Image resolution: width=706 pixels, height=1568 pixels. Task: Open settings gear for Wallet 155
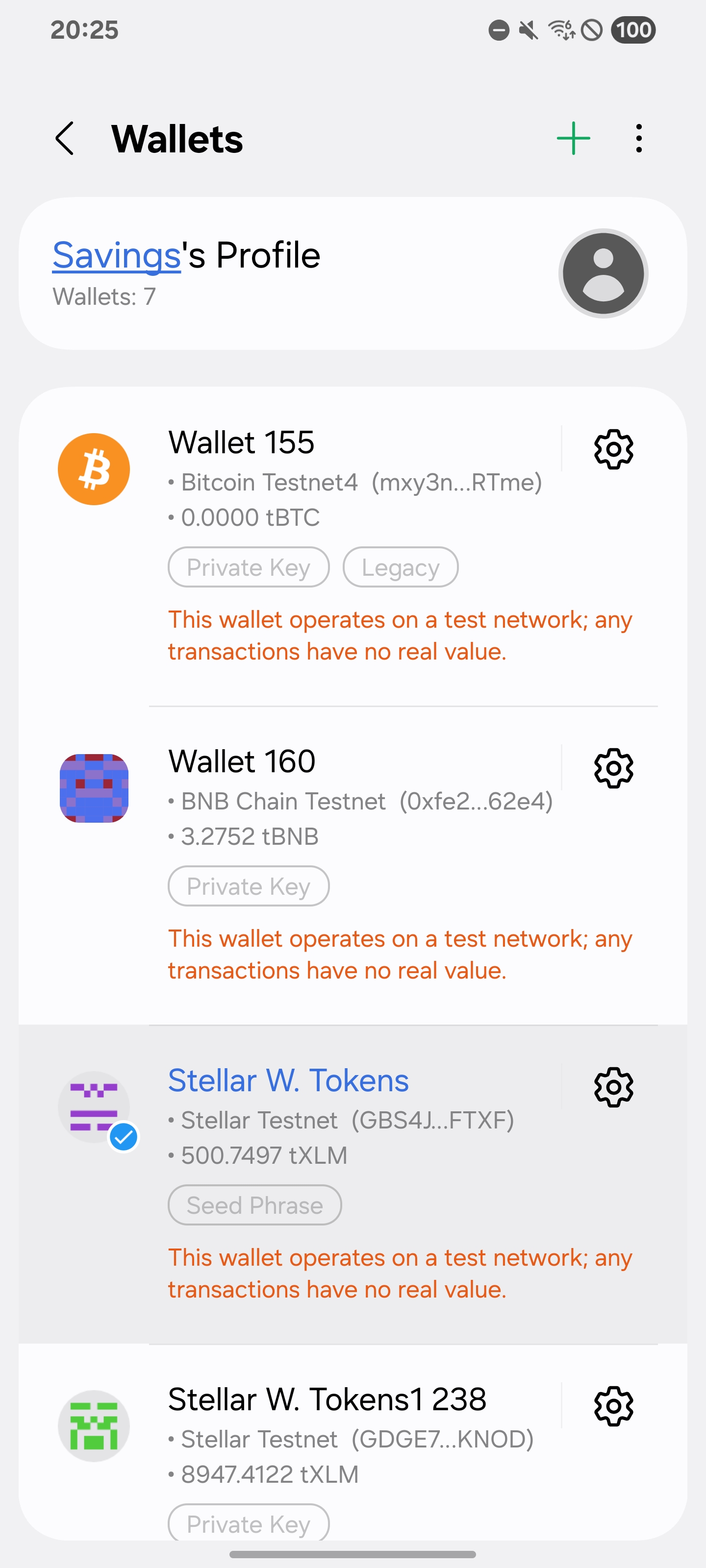pos(613,450)
